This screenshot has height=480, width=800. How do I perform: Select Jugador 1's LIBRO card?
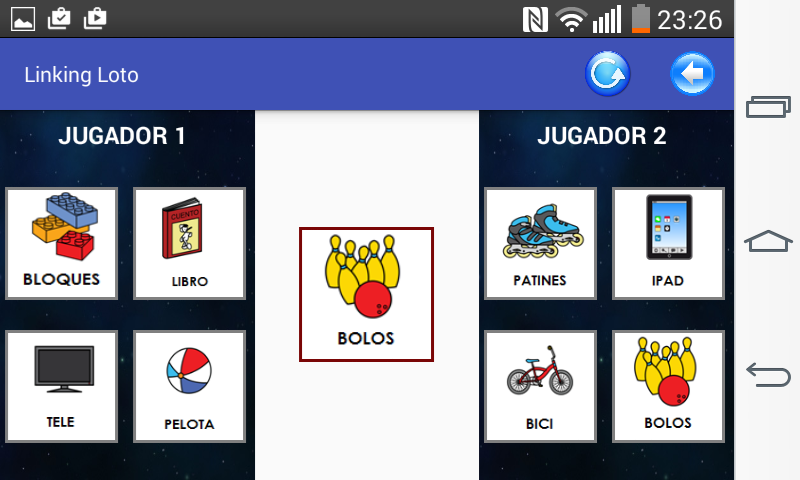click(x=189, y=243)
